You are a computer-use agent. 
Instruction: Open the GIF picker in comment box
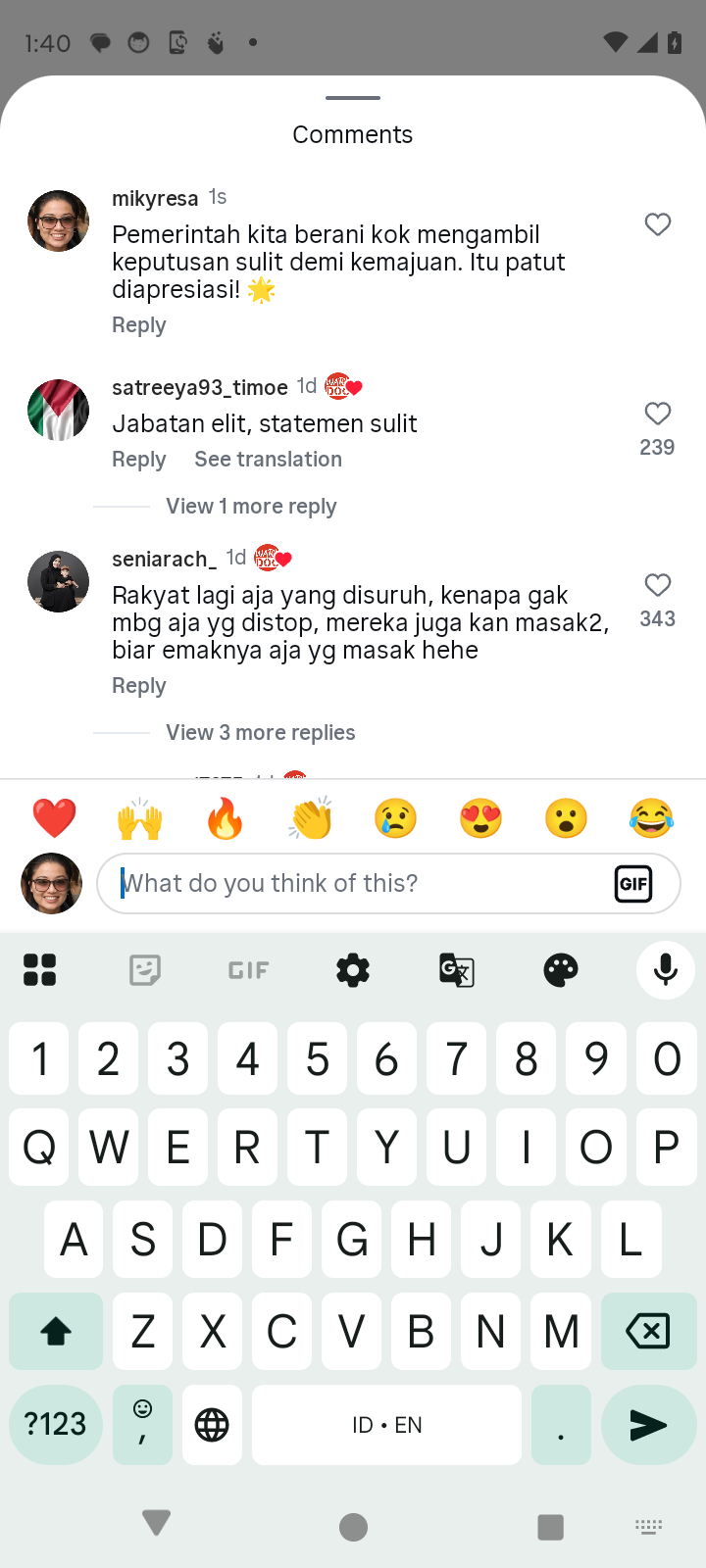click(x=633, y=884)
